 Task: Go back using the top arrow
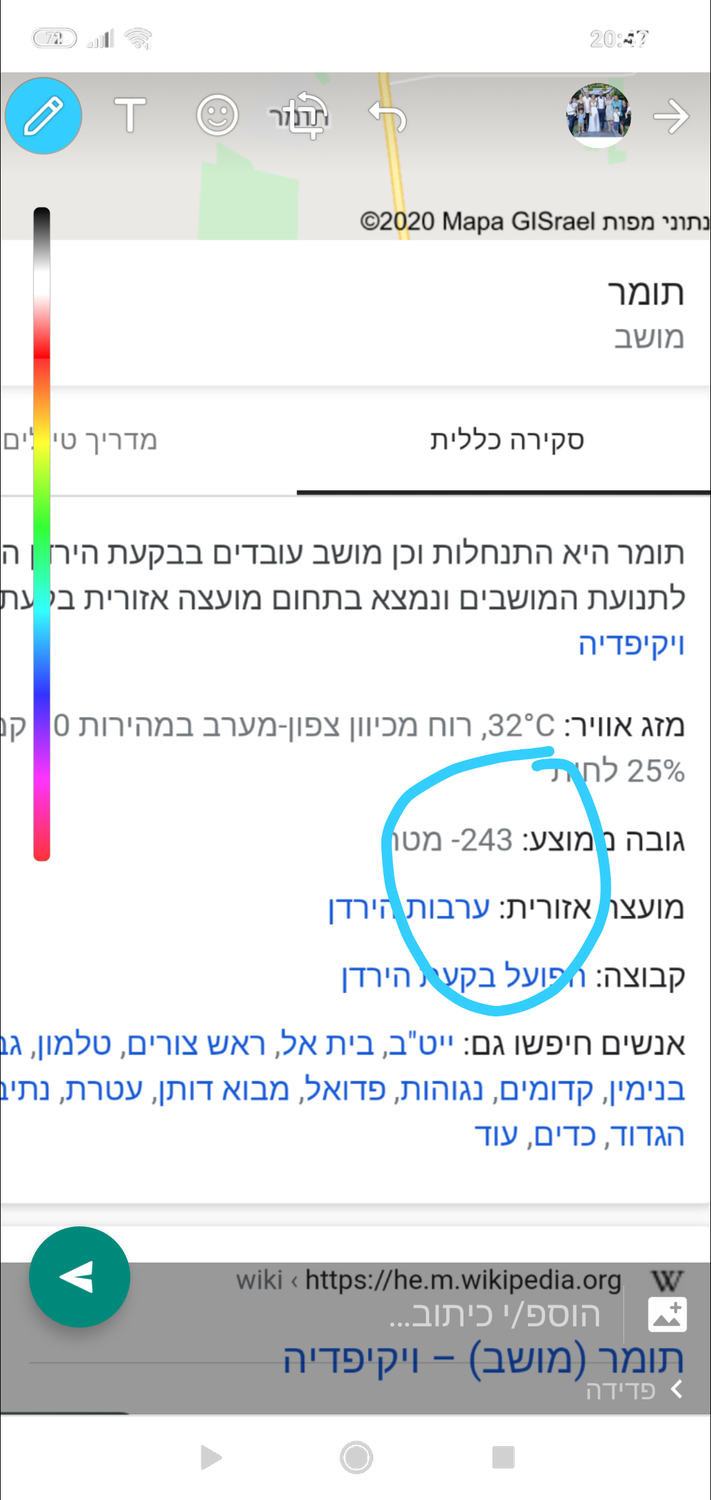click(x=671, y=116)
